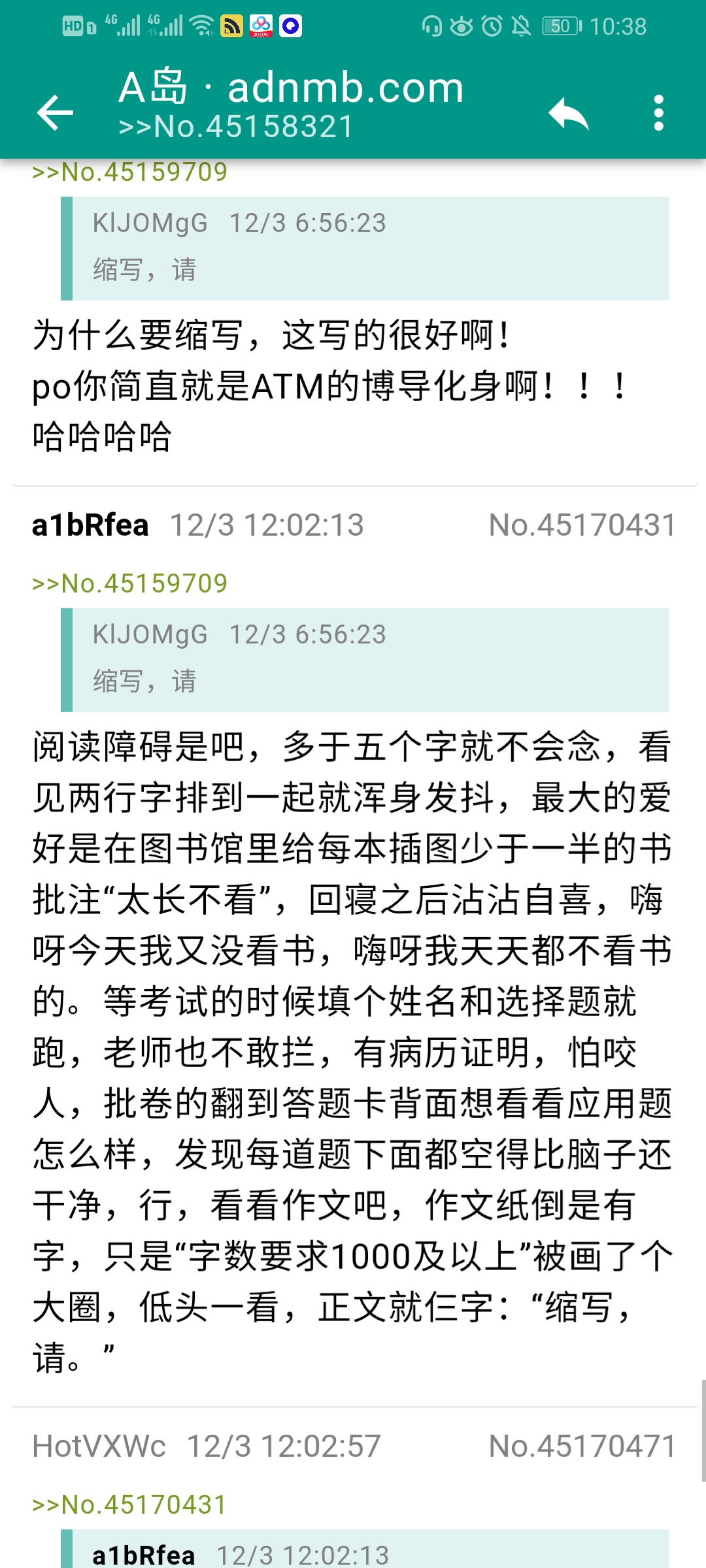Open the overflow menu
The image size is (706, 1568).
[x=658, y=113]
